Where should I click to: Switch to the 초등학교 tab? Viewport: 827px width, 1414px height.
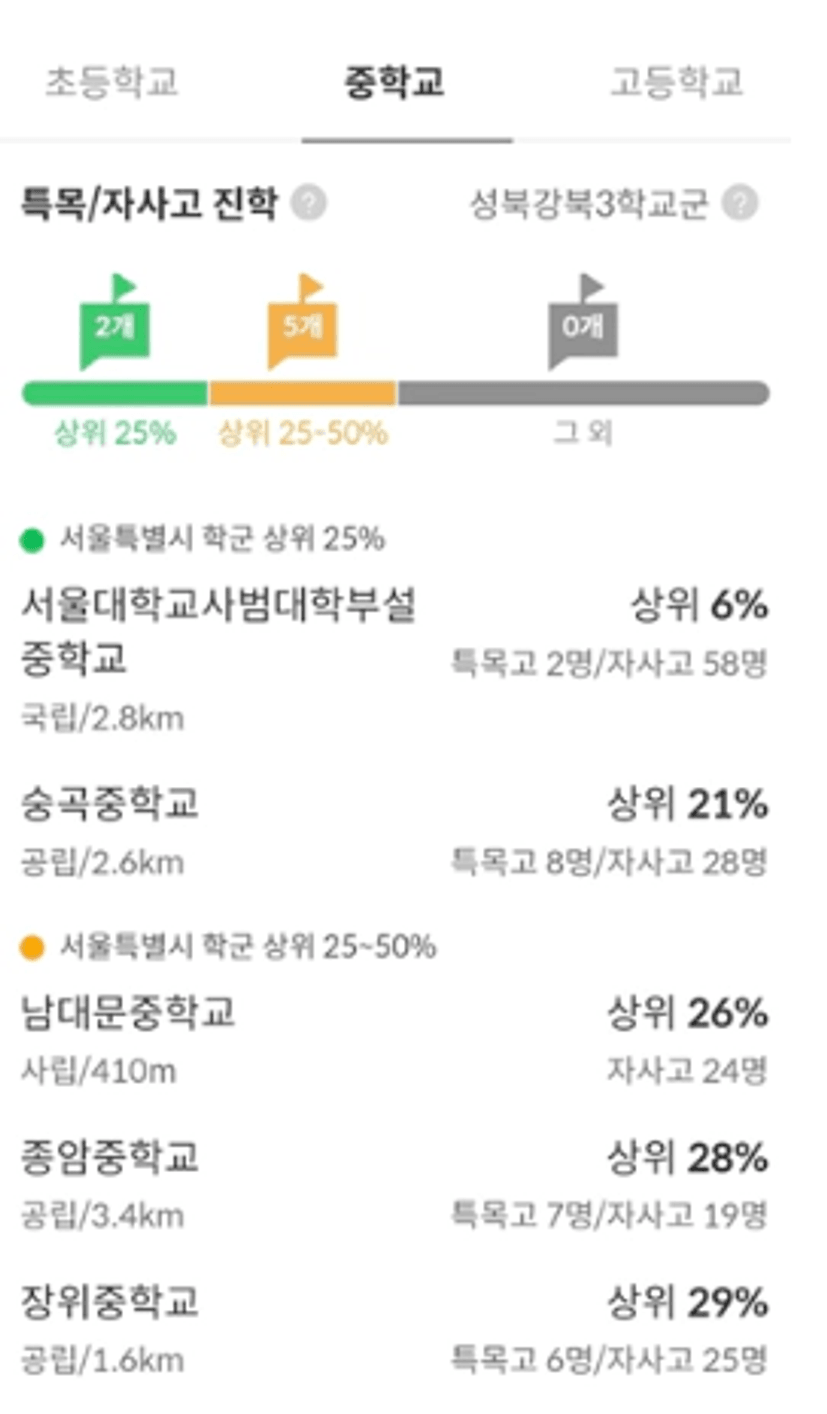[x=112, y=82]
